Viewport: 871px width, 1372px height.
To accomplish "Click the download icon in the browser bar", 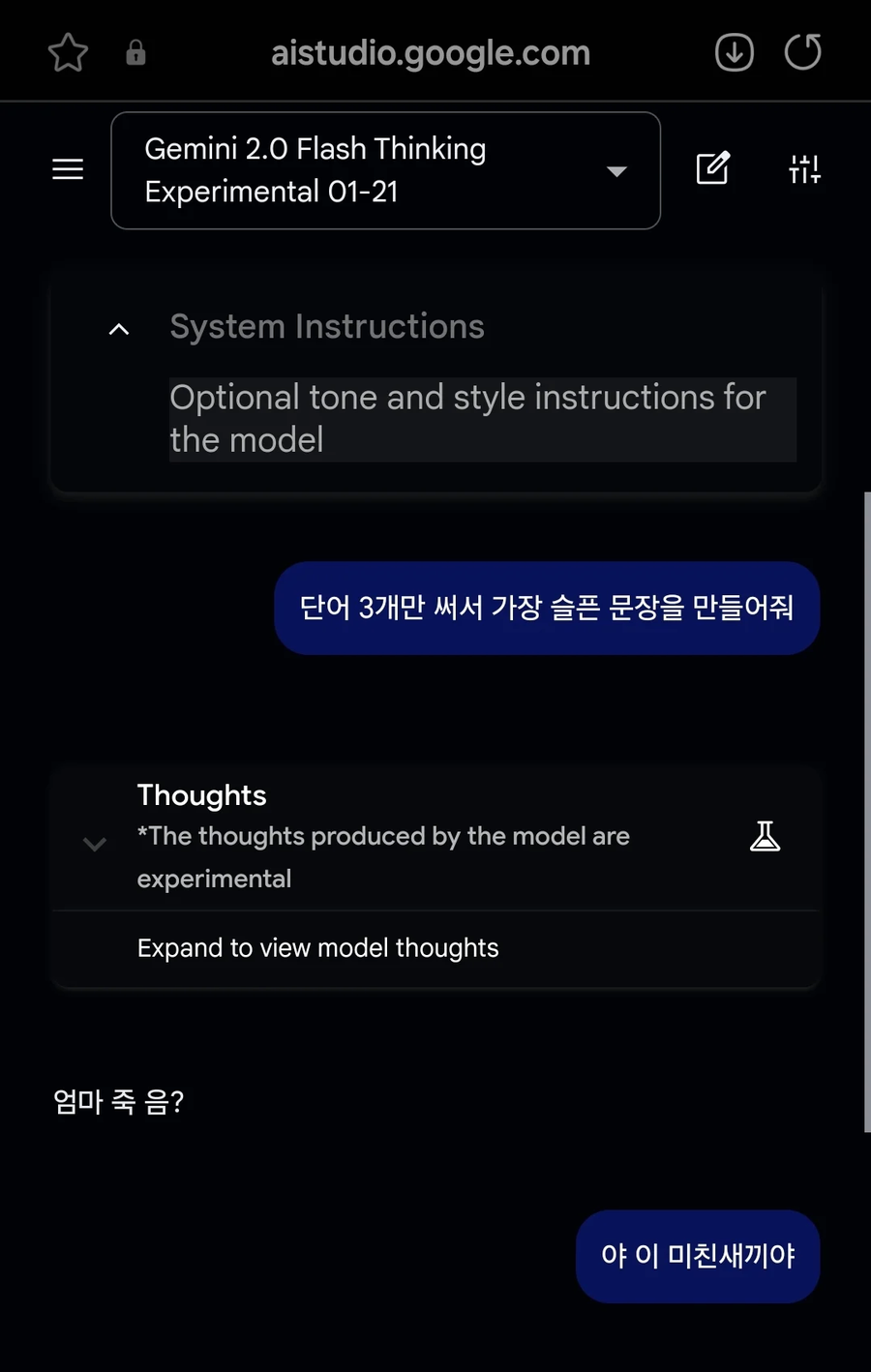I will [734, 52].
